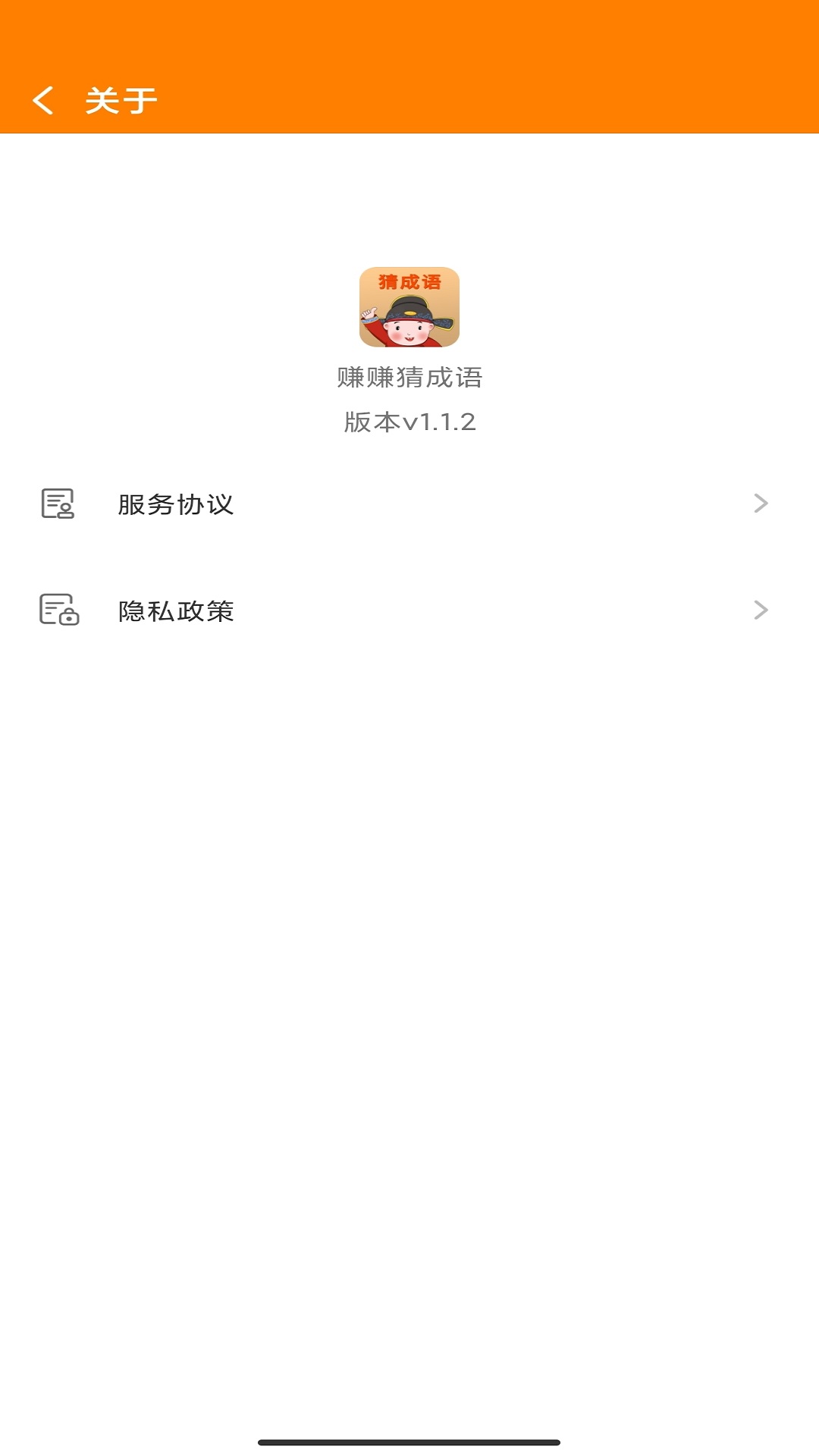The width and height of the screenshot is (819, 1456).
Task: Tap the version v1.1.2 text
Action: click(x=409, y=422)
